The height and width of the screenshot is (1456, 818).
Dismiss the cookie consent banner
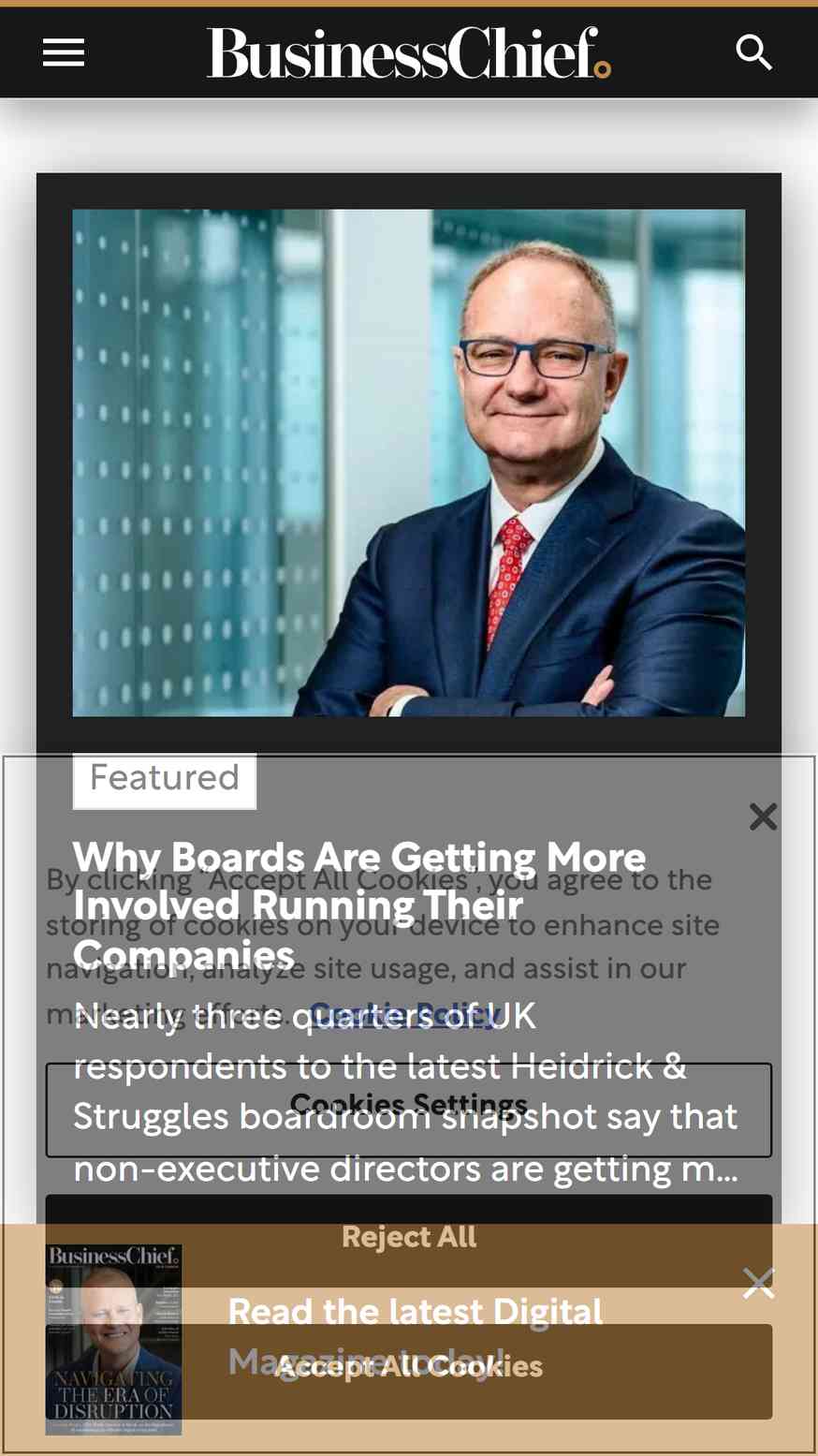[764, 816]
